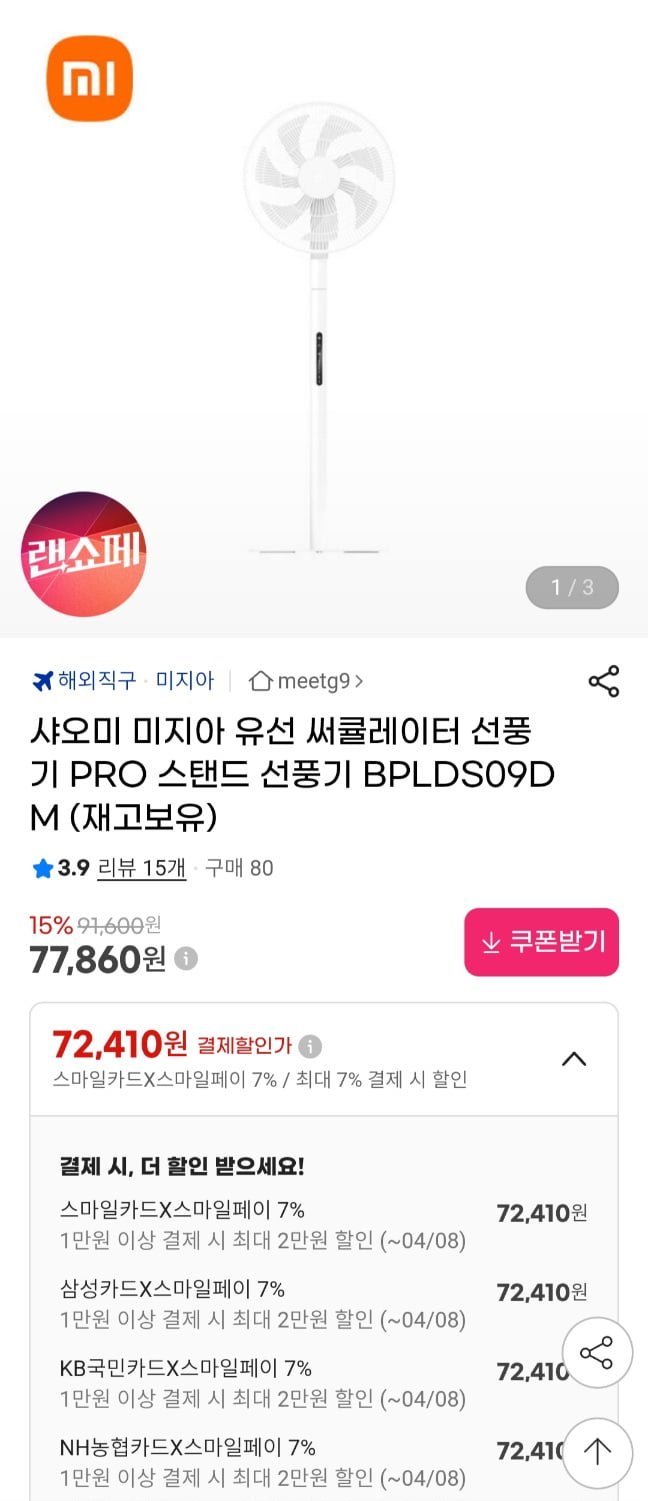
Task: Tap the floating share button
Action: 597,1353
